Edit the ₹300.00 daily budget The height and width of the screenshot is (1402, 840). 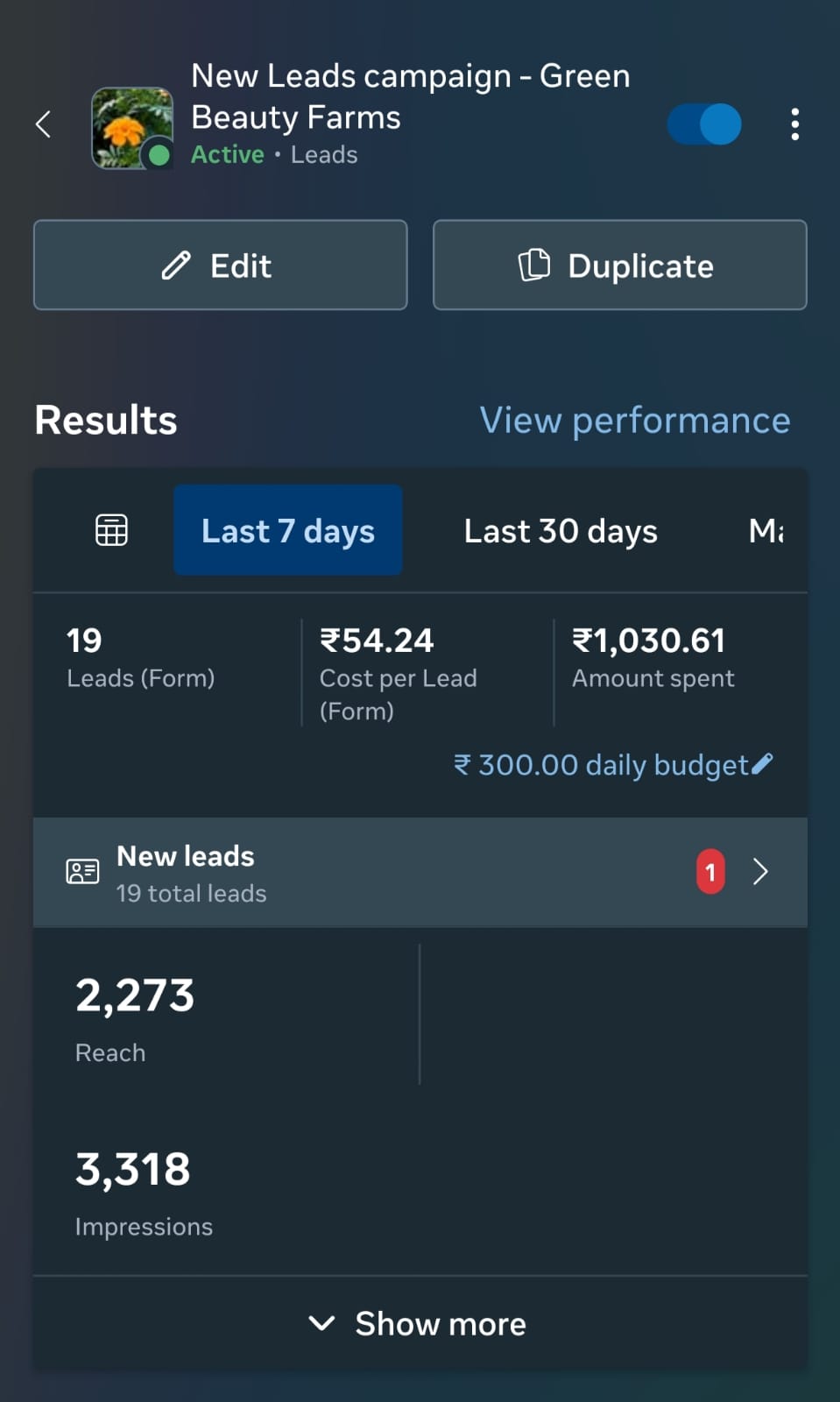tap(613, 765)
